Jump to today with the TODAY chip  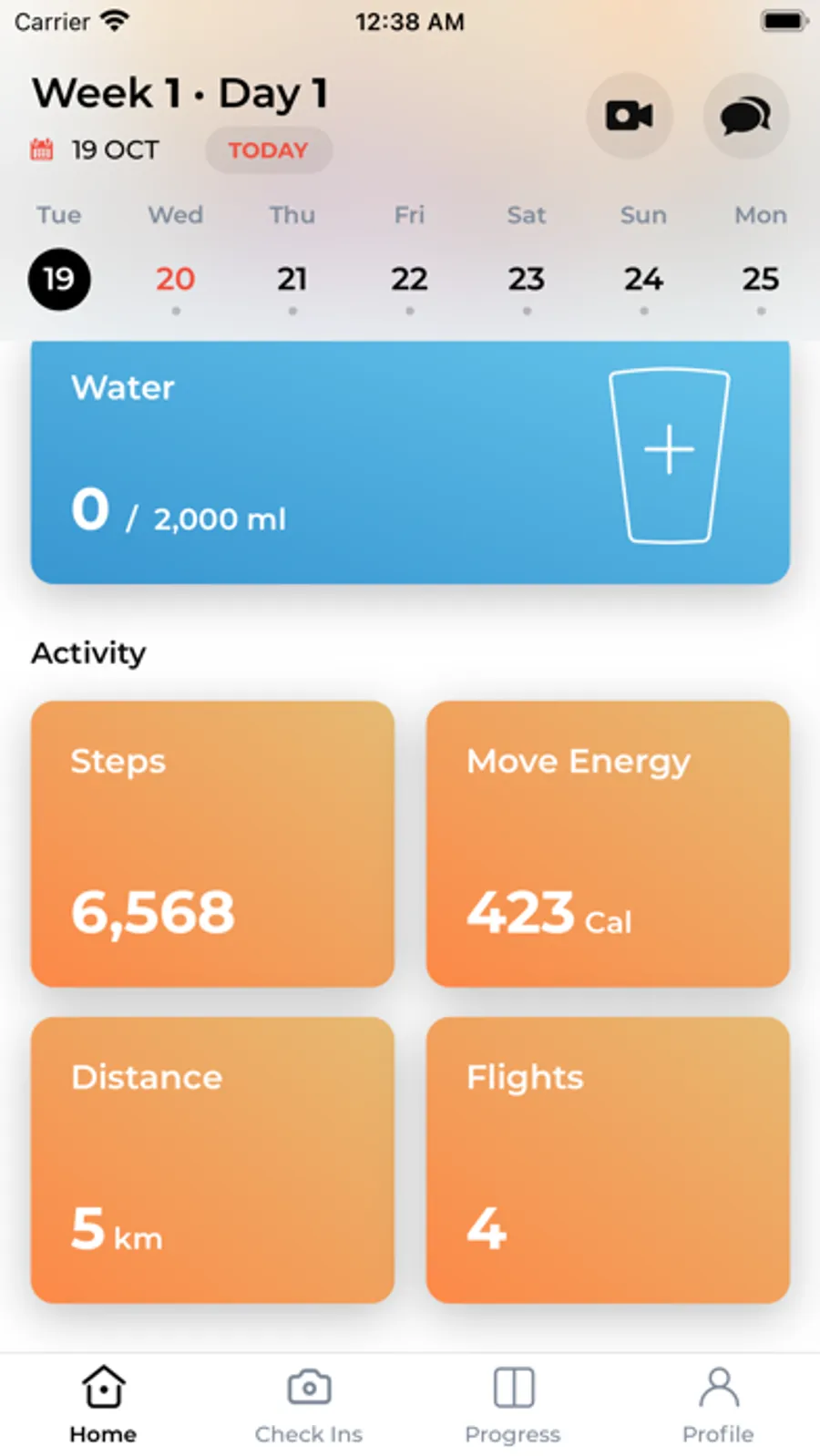[x=268, y=150]
